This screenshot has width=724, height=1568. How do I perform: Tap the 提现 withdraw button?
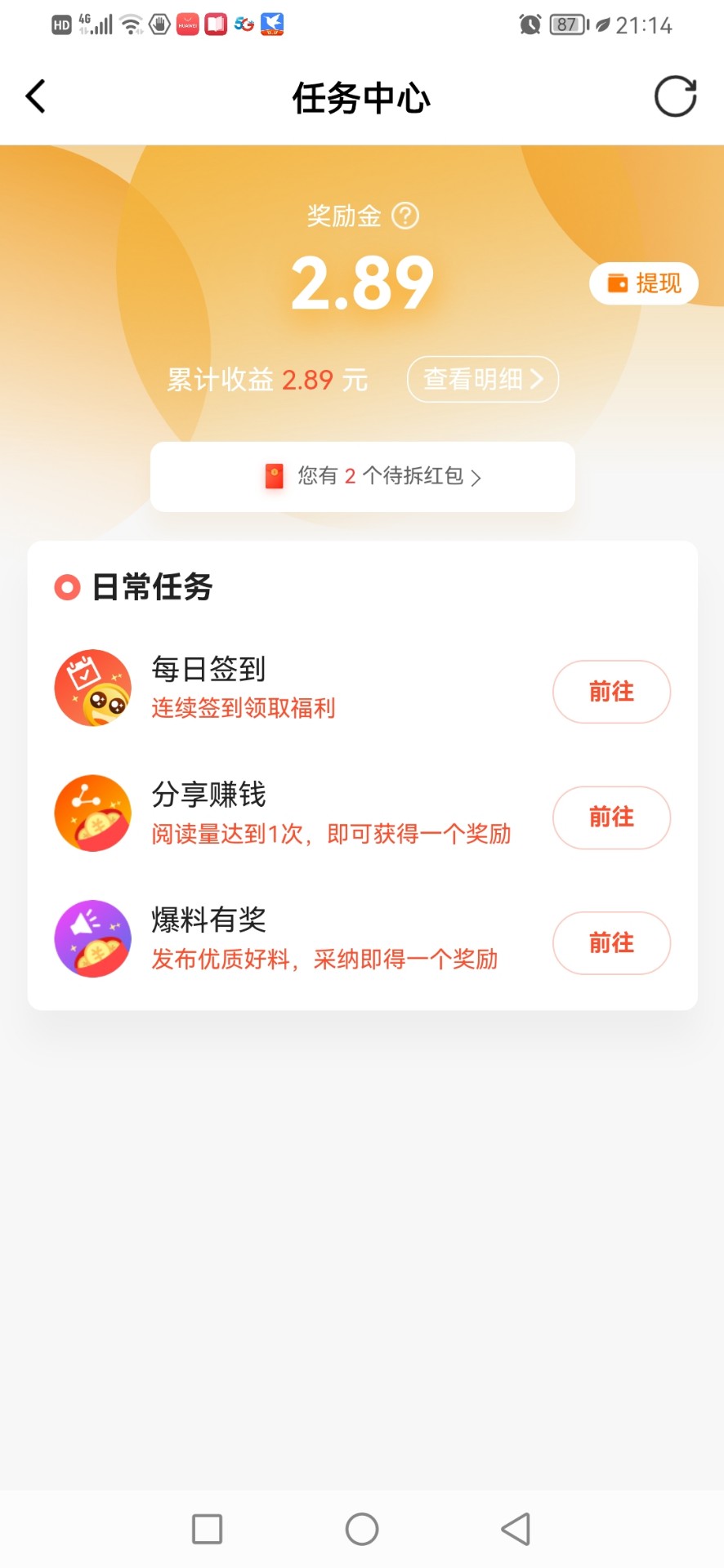click(x=644, y=283)
